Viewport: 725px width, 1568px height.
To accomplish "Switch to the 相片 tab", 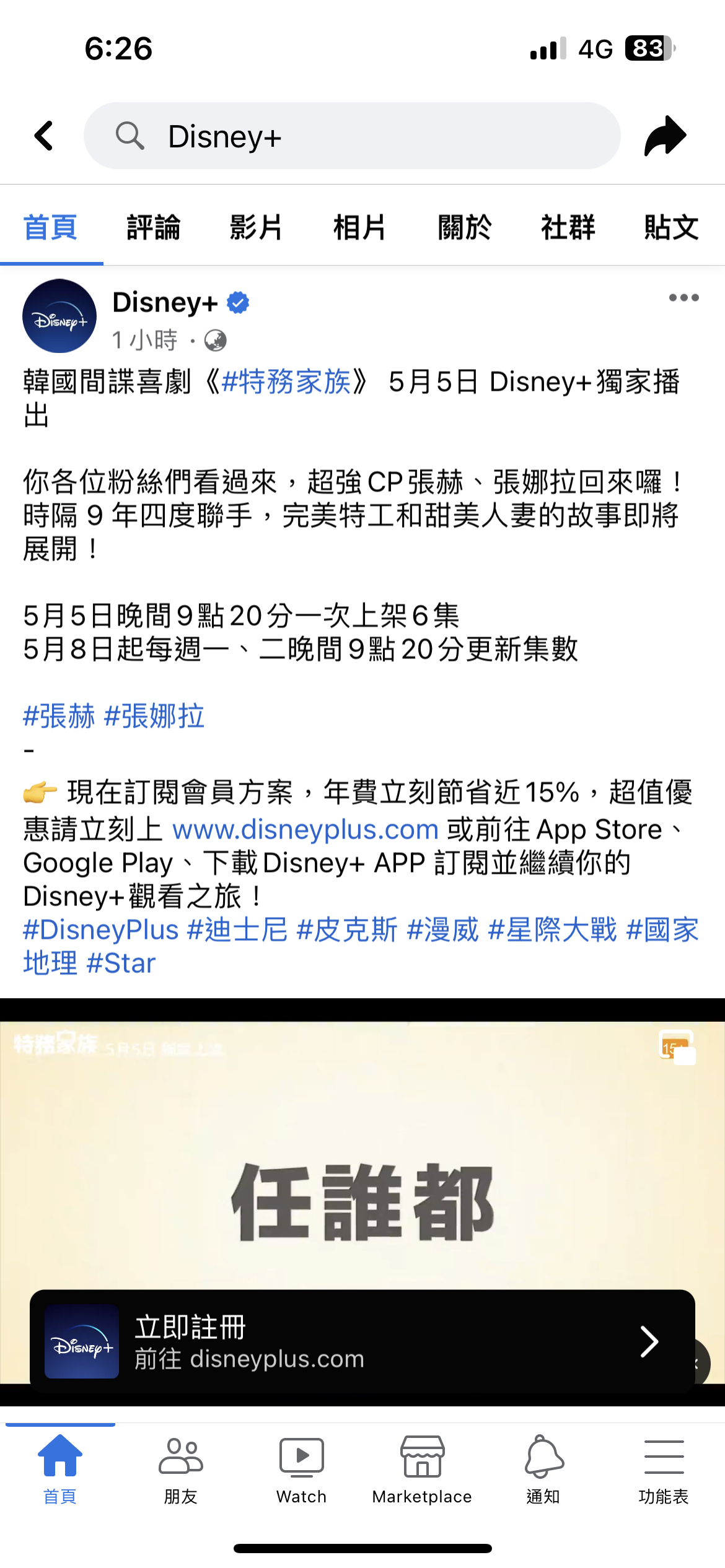I will [x=360, y=227].
